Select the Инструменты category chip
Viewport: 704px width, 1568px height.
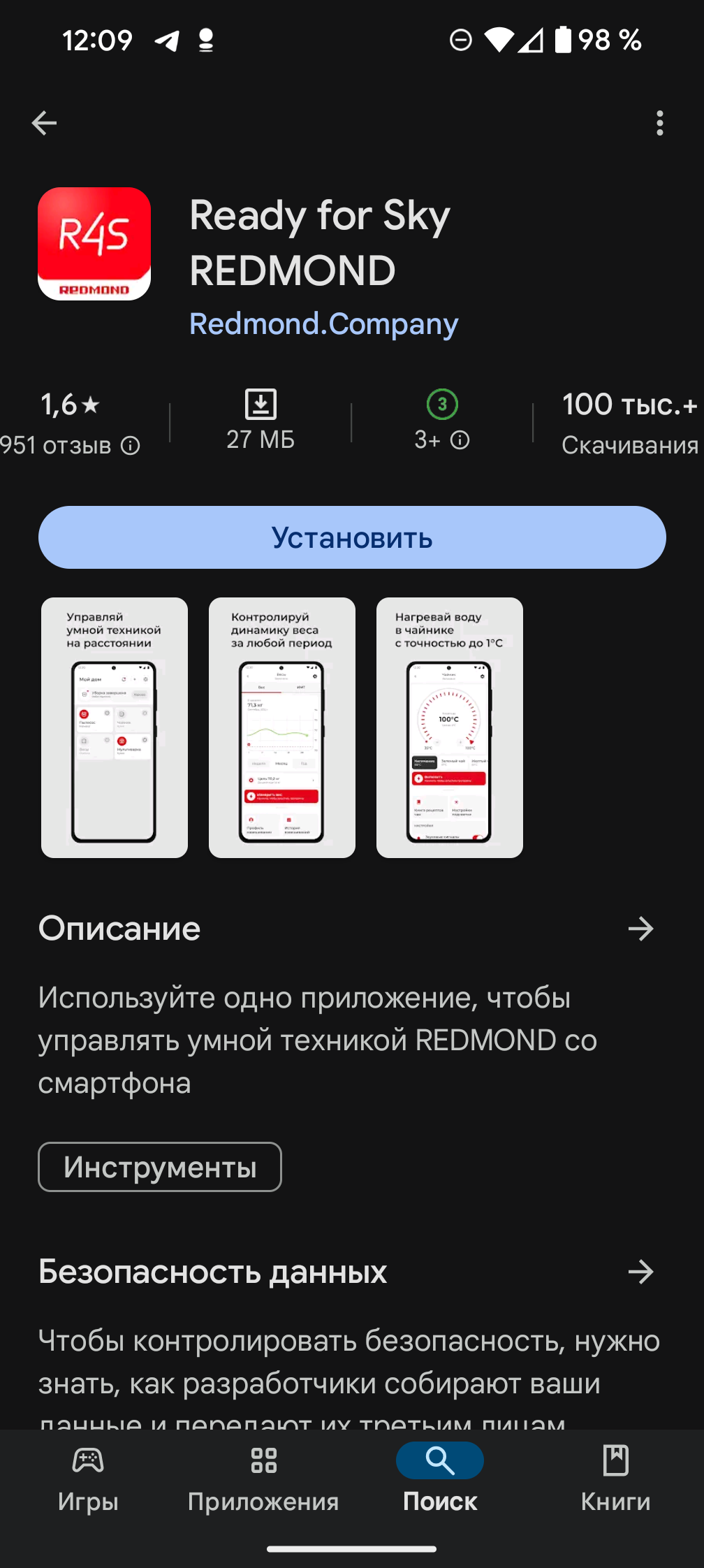160,1167
